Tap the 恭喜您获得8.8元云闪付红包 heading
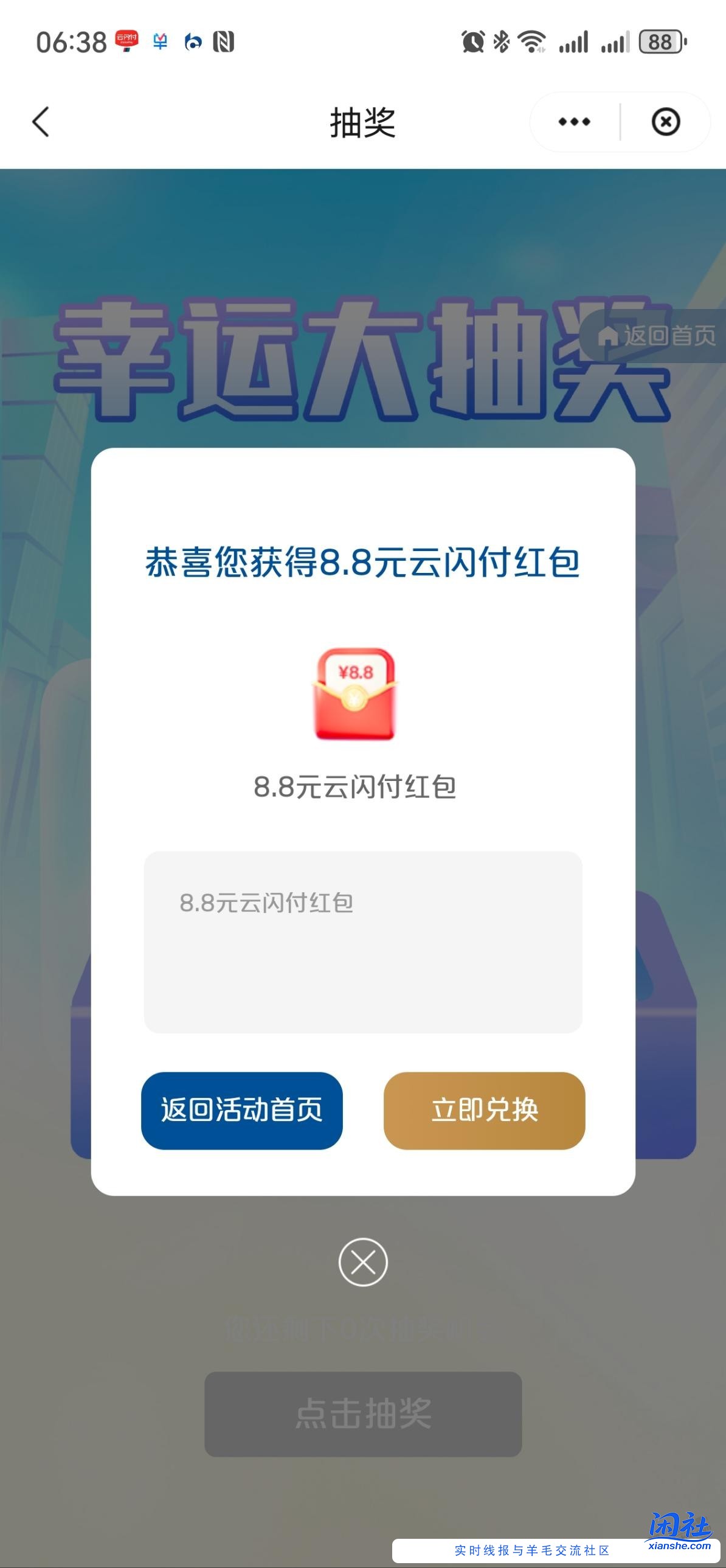Image resolution: width=726 pixels, height=1568 pixels. click(x=362, y=563)
